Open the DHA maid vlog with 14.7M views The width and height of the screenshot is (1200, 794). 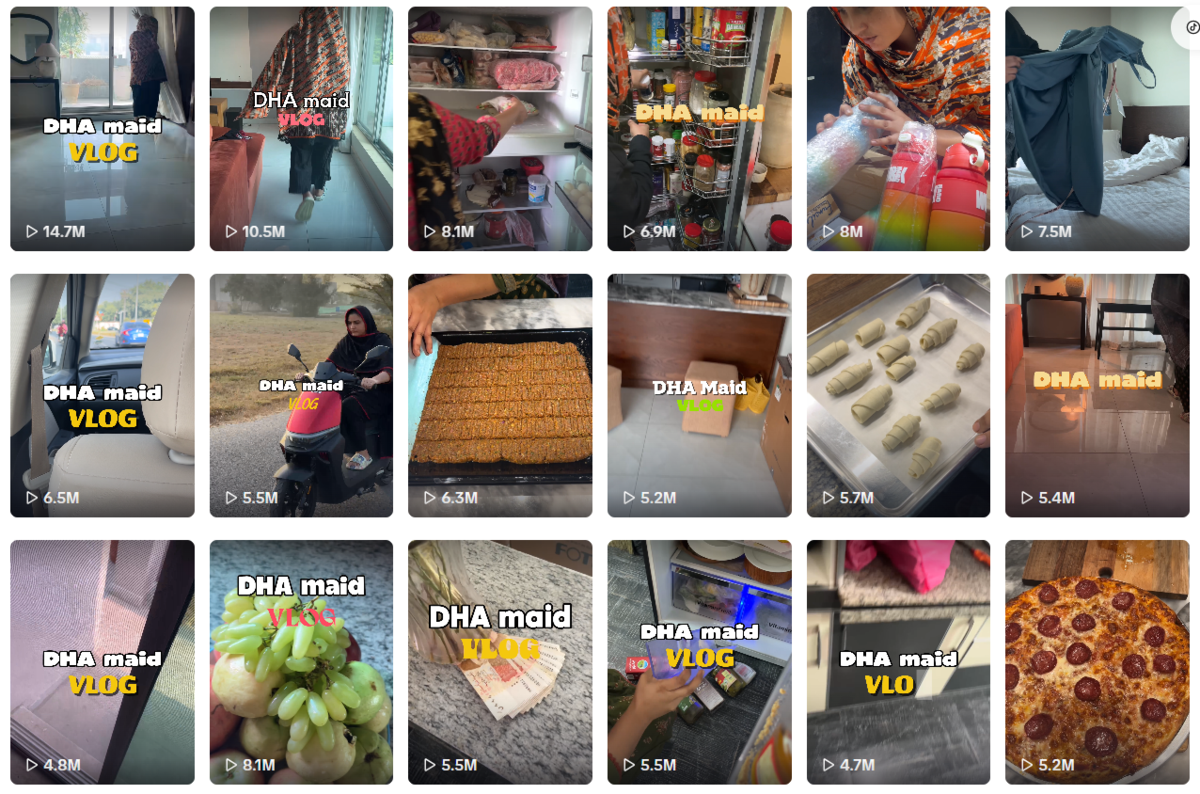pos(102,128)
